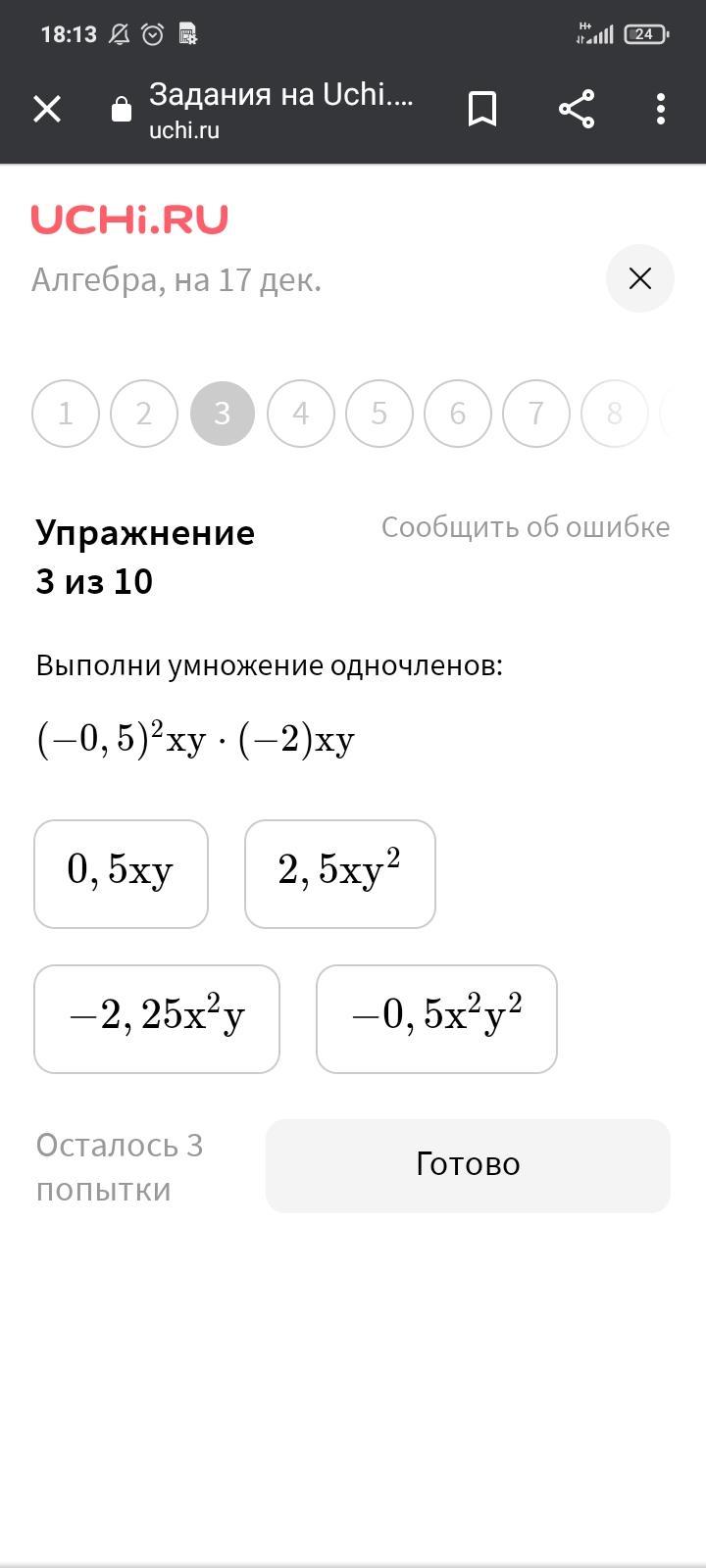Screen dimensions: 706x1568
Task: Open exercise 6
Action: [458, 414]
